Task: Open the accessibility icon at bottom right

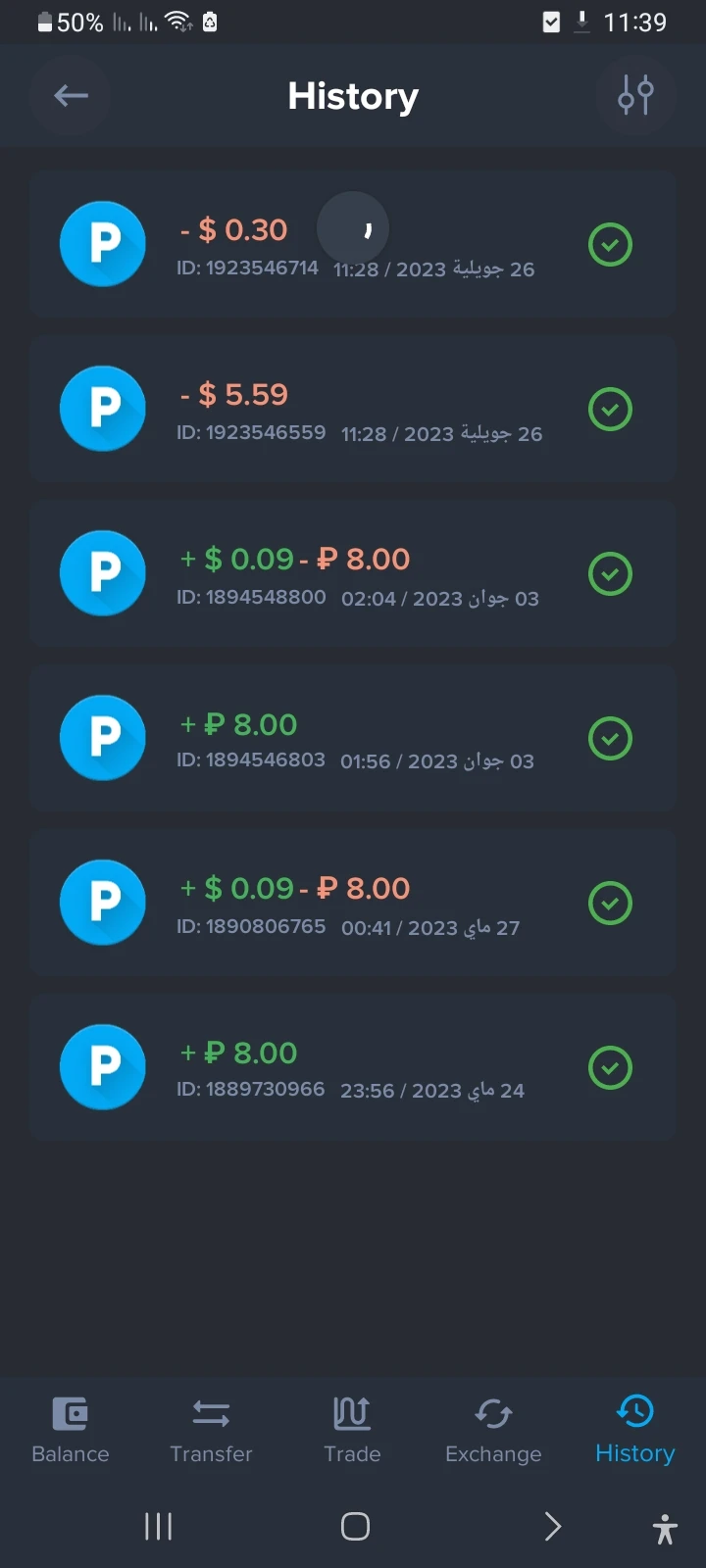Action: point(665,1526)
